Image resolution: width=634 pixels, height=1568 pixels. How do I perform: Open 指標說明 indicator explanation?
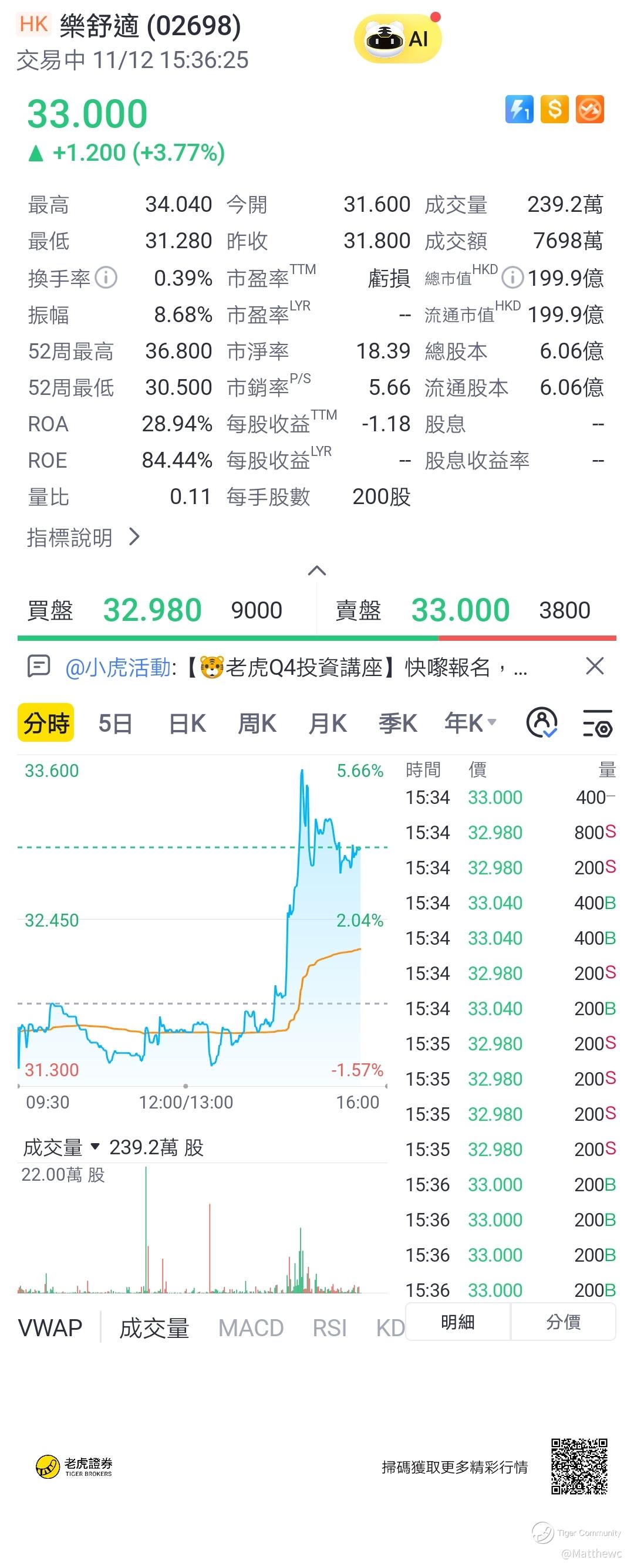pyautogui.click(x=83, y=538)
